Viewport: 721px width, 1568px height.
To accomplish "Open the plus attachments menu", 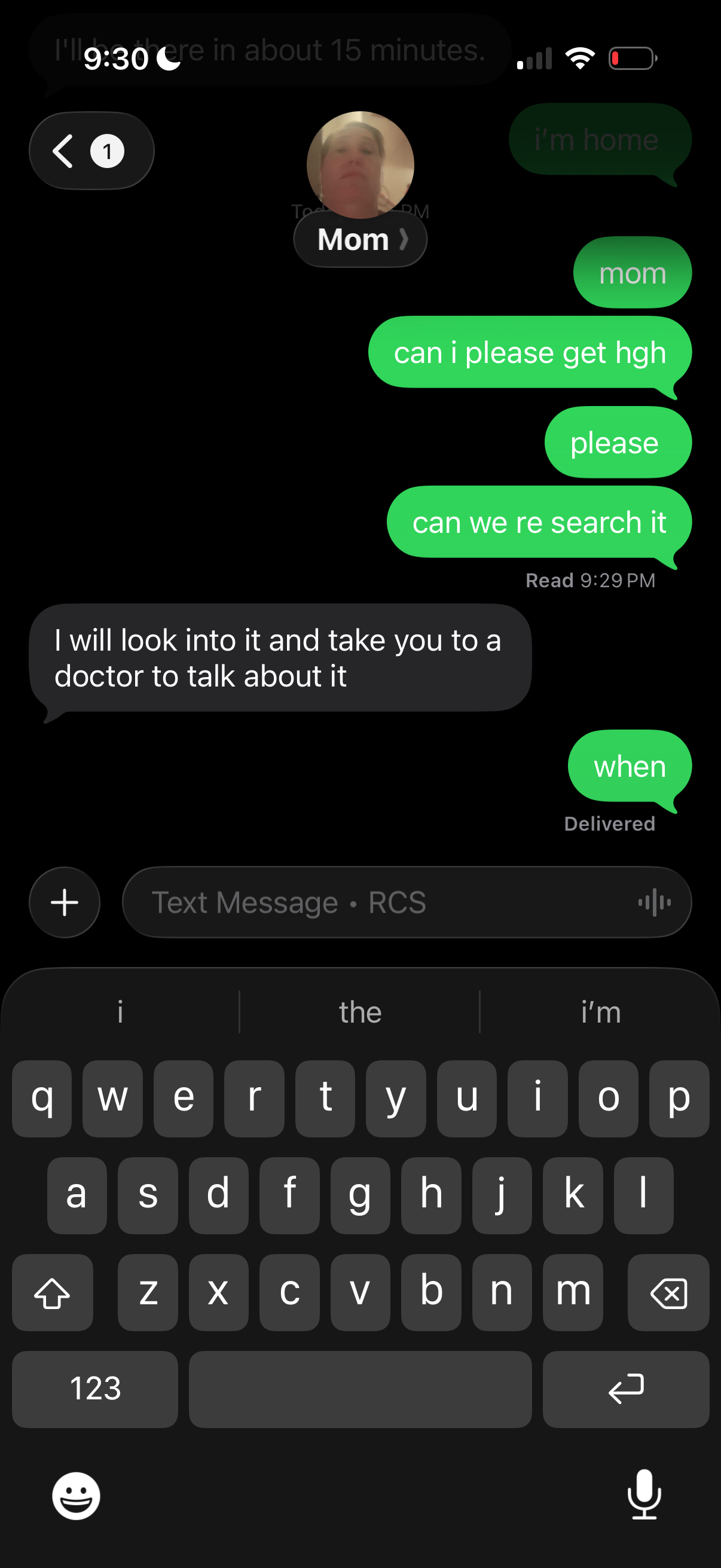I will (x=65, y=902).
